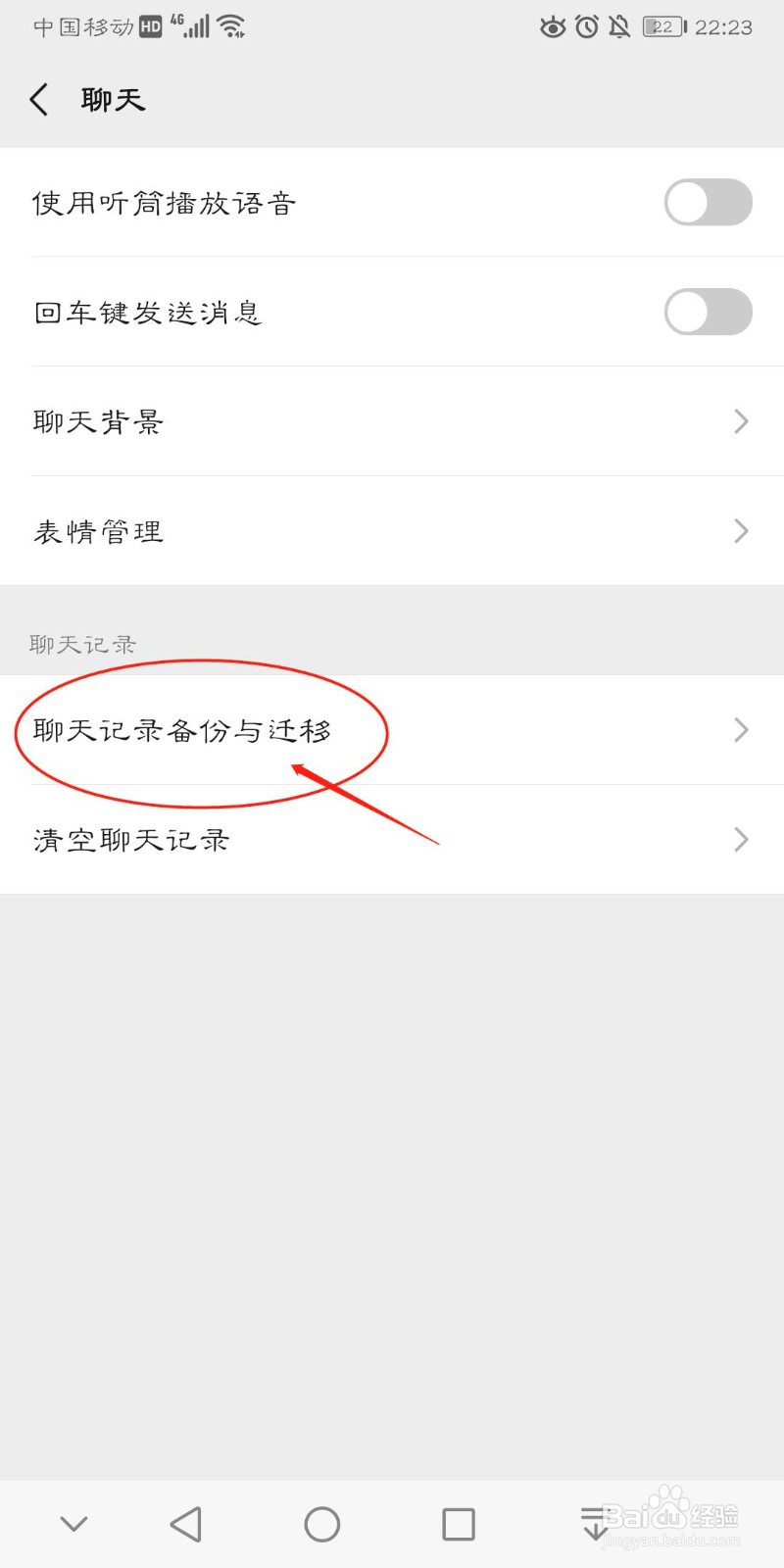Tap the muted notifications bell icon
Screen dimensions: 784x1568
pyautogui.click(x=619, y=27)
